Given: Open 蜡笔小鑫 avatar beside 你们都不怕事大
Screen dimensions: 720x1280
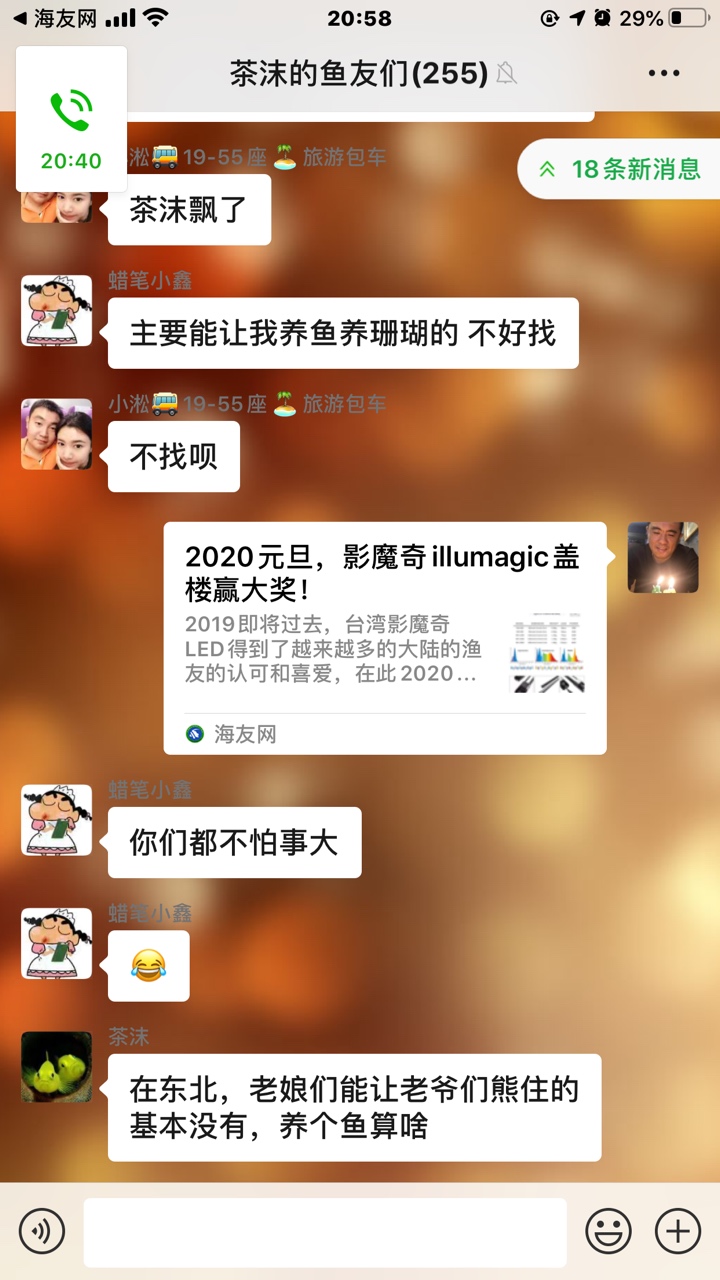Looking at the screenshot, I should (57, 820).
